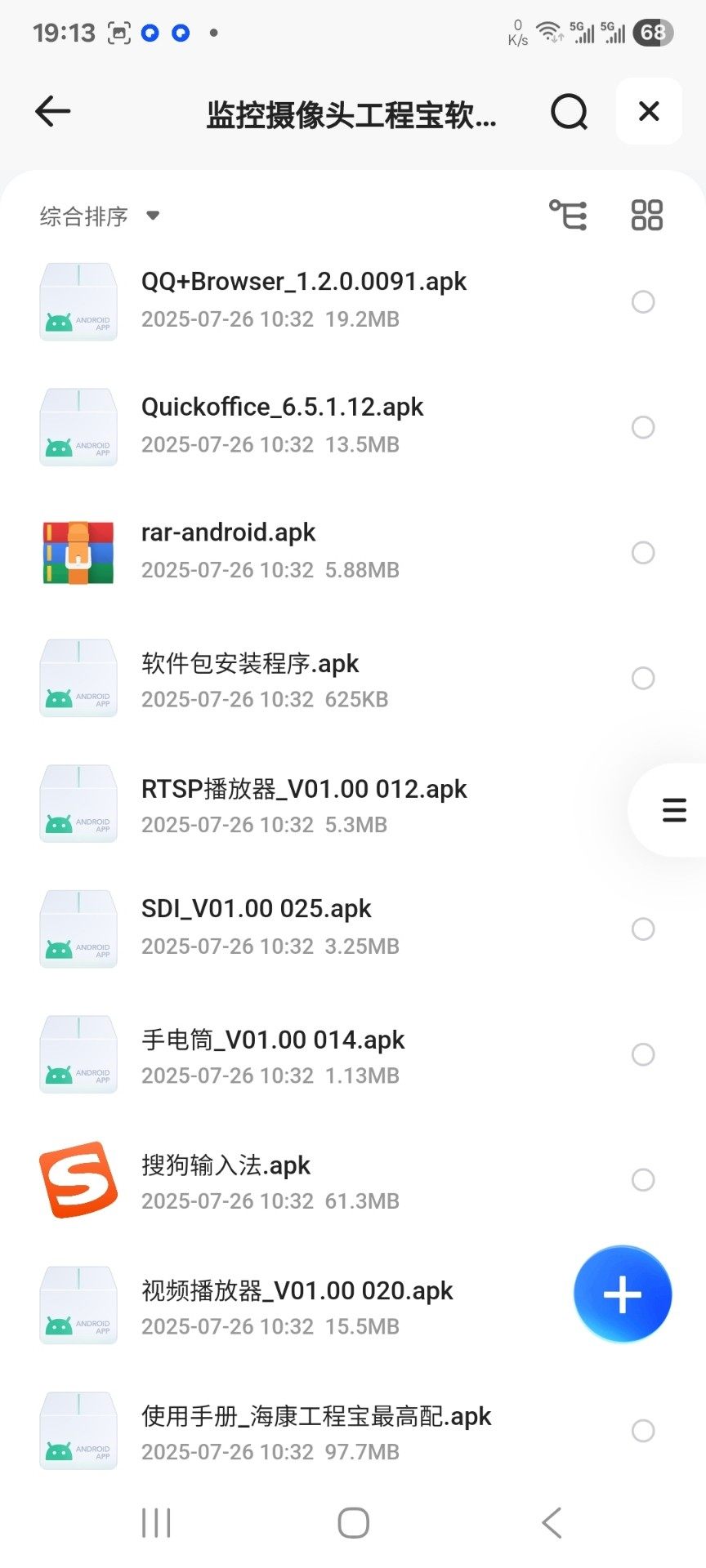Go back from the folder view

[x=53, y=112]
